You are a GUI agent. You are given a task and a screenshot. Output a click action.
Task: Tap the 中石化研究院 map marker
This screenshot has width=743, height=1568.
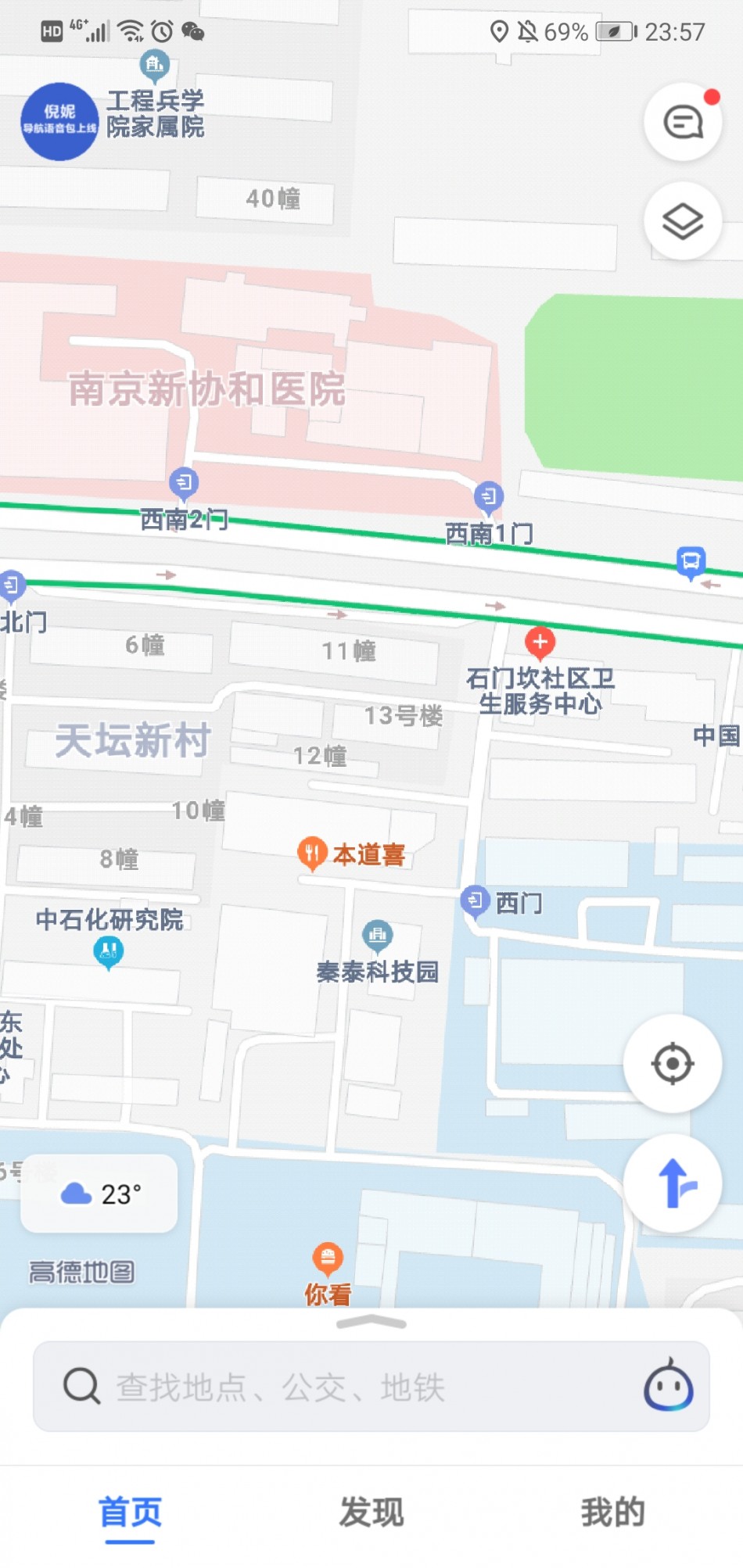coord(109,951)
